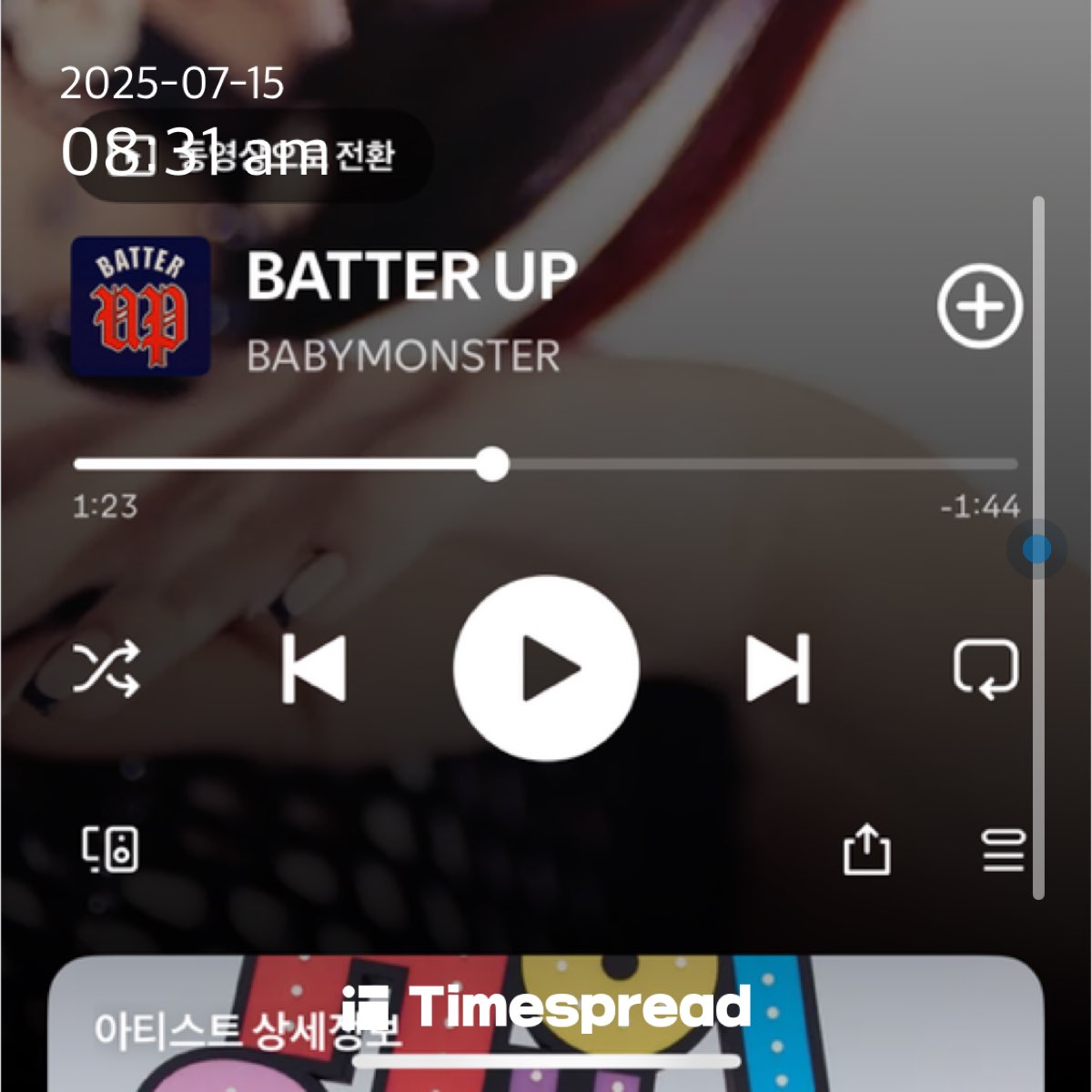This screenshot has height=1092, width=1092.
Task: Open the speaker device connection icon
Action: tap(110, 850)
